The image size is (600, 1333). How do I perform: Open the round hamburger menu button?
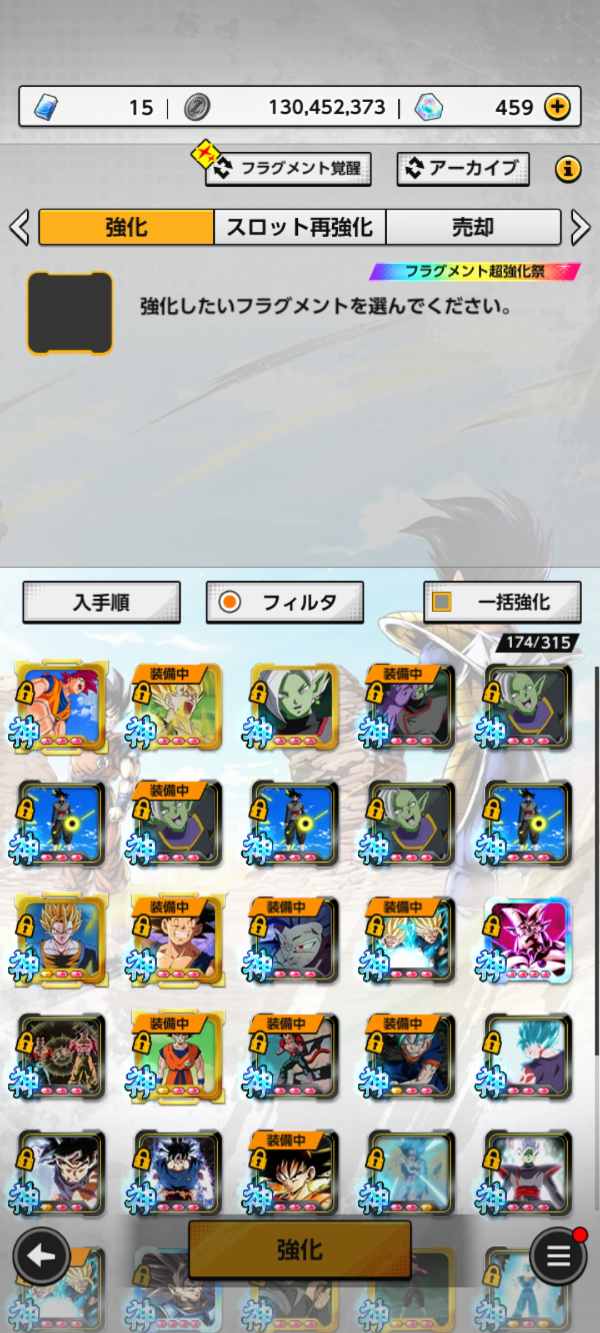pyautogui.click(x=558, y=1256)
